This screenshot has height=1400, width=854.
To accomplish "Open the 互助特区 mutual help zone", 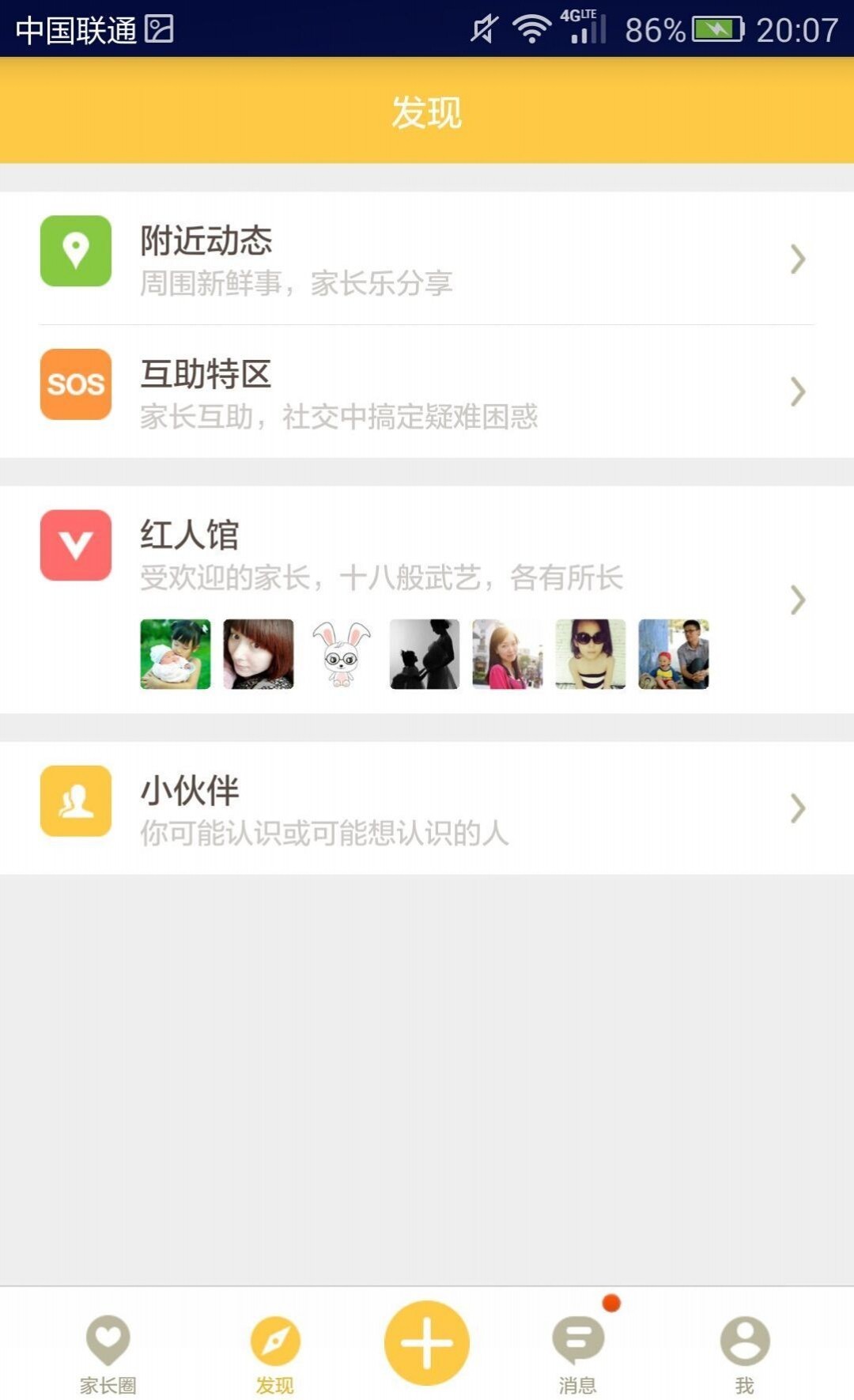I will 427,392.
